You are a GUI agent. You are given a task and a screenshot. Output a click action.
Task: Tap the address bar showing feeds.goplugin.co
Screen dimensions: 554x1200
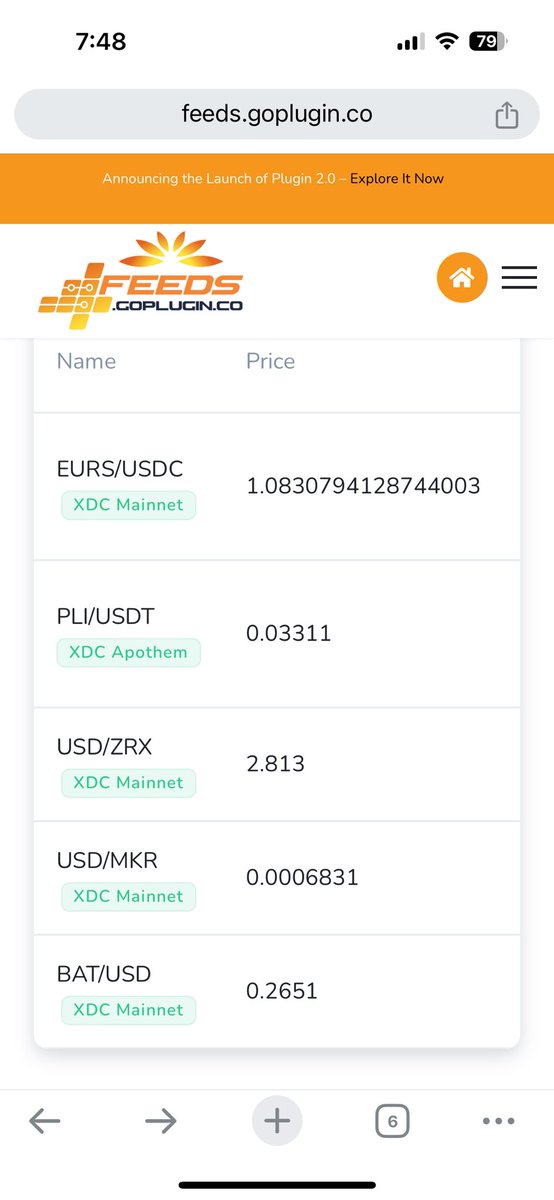[x=277, y=114]
